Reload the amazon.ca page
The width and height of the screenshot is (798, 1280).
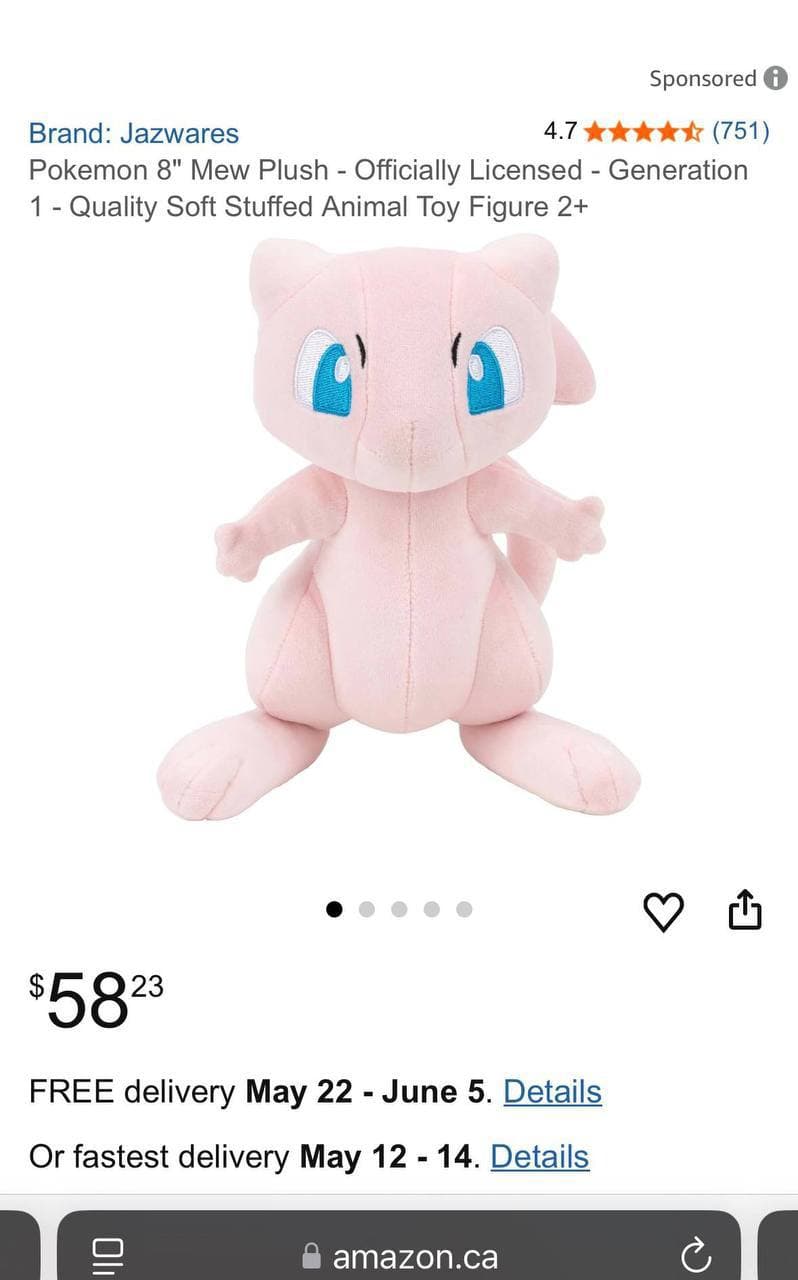pyautogui.click(x=695, y=1255)
